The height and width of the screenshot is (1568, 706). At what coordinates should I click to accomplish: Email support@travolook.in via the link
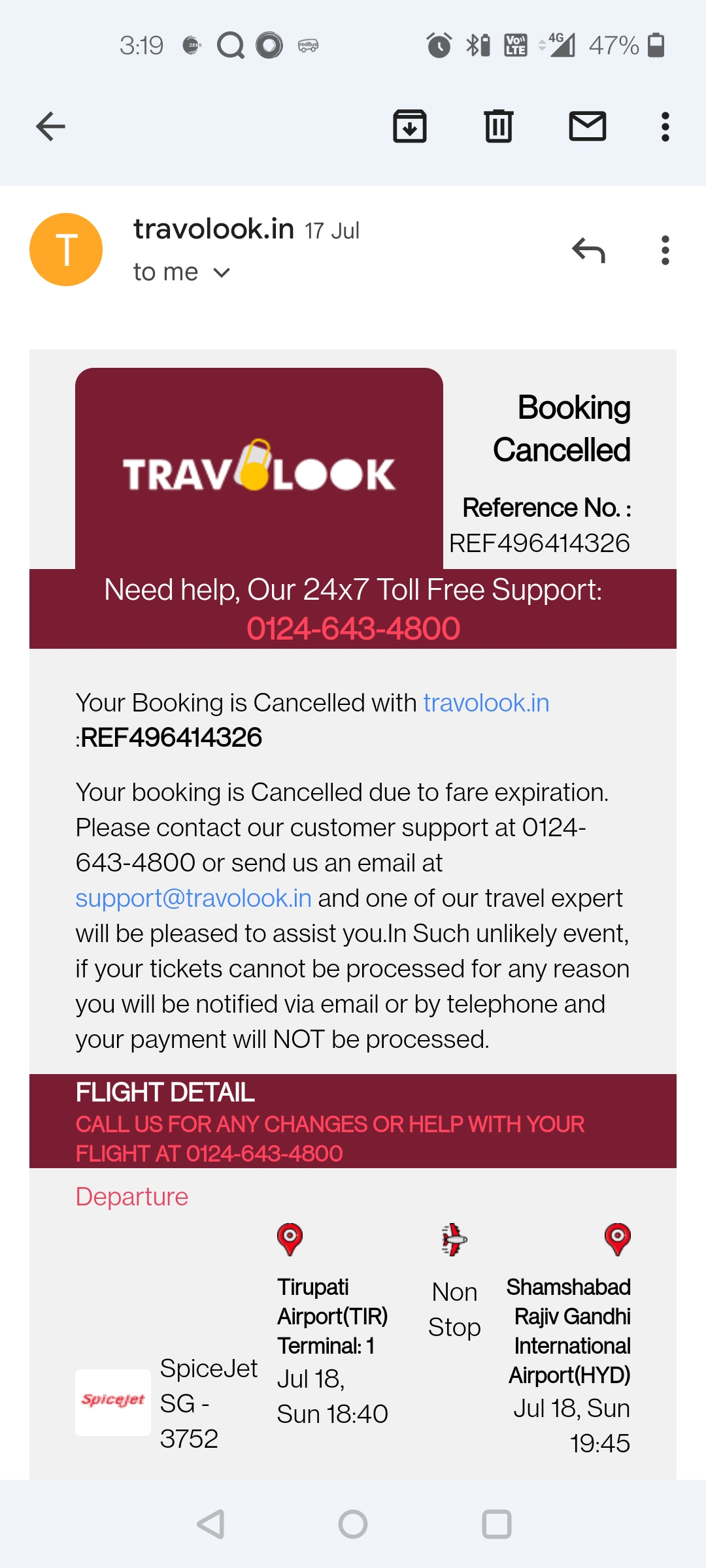click(x=193, y=898)
